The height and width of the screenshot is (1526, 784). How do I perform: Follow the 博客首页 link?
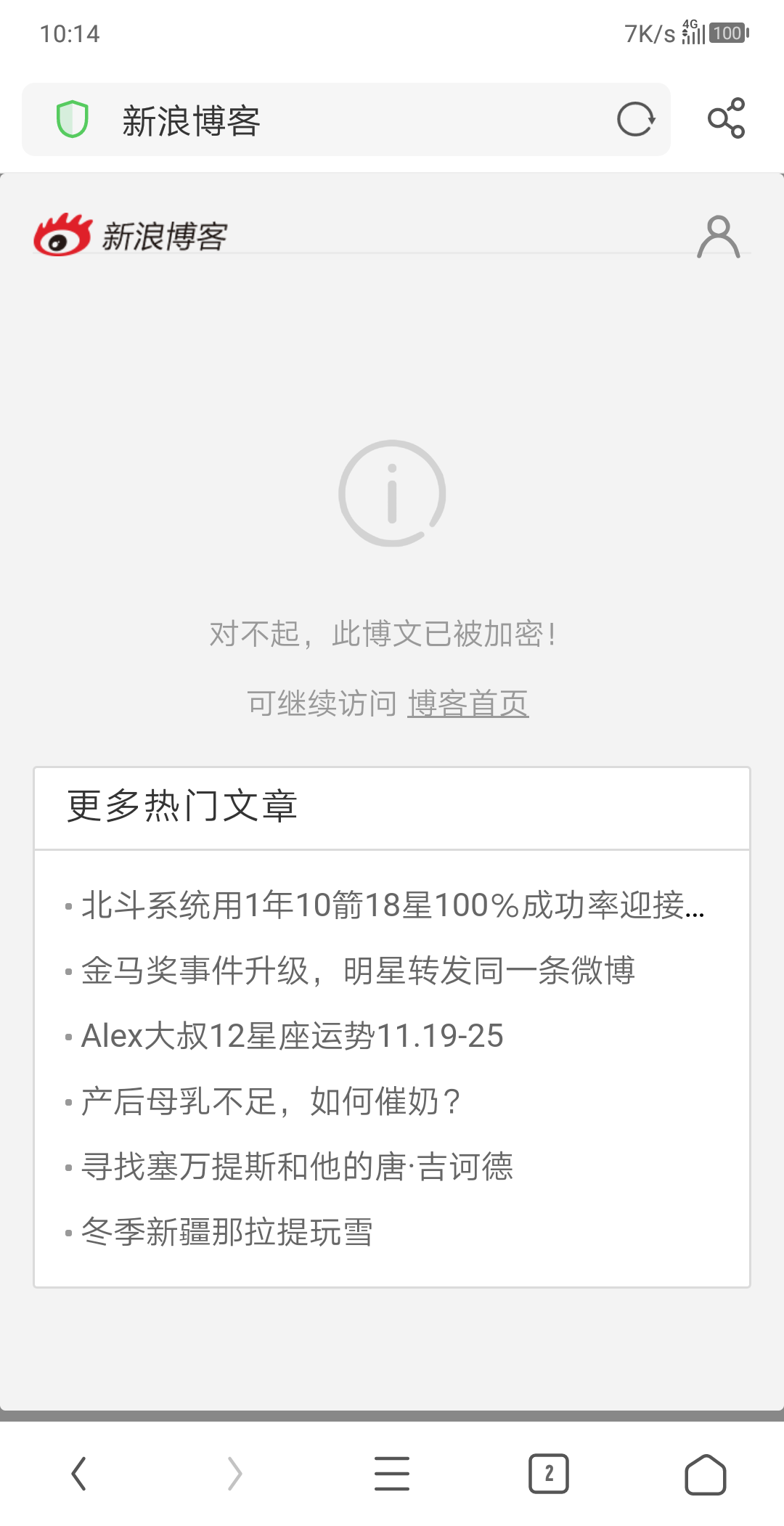[x=468, y=703]
